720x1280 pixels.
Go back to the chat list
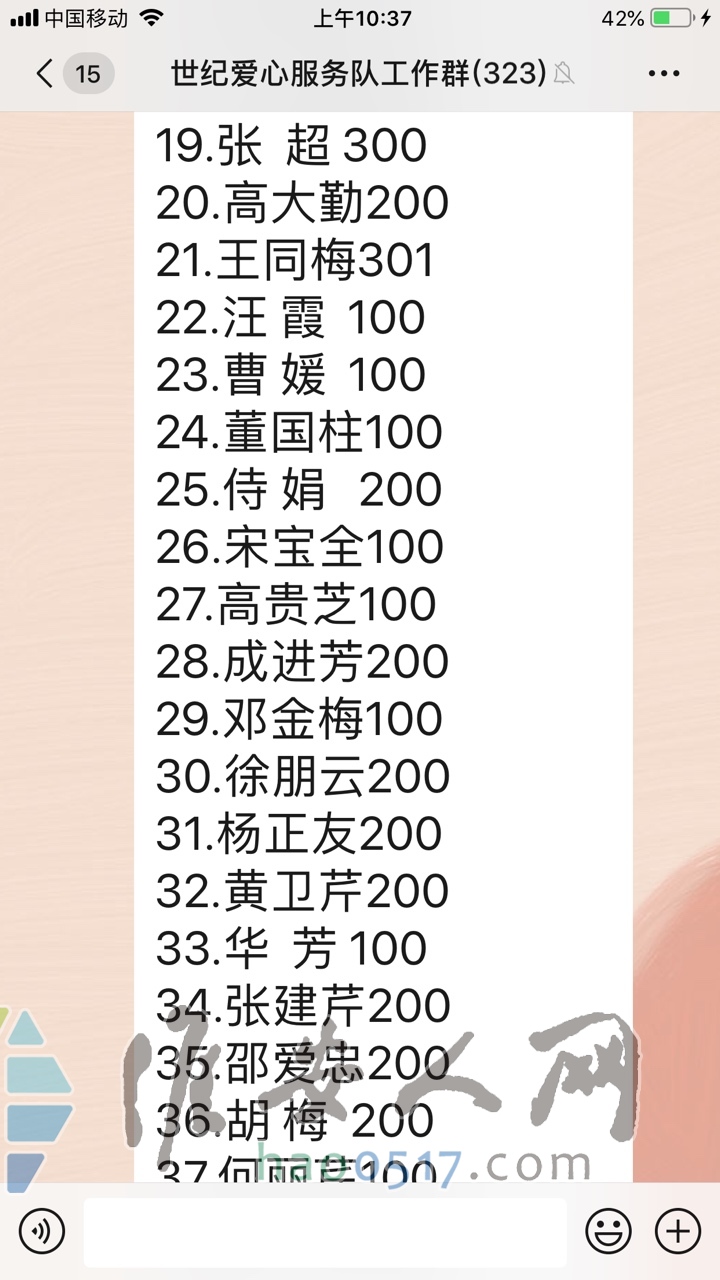click(70, 74)
